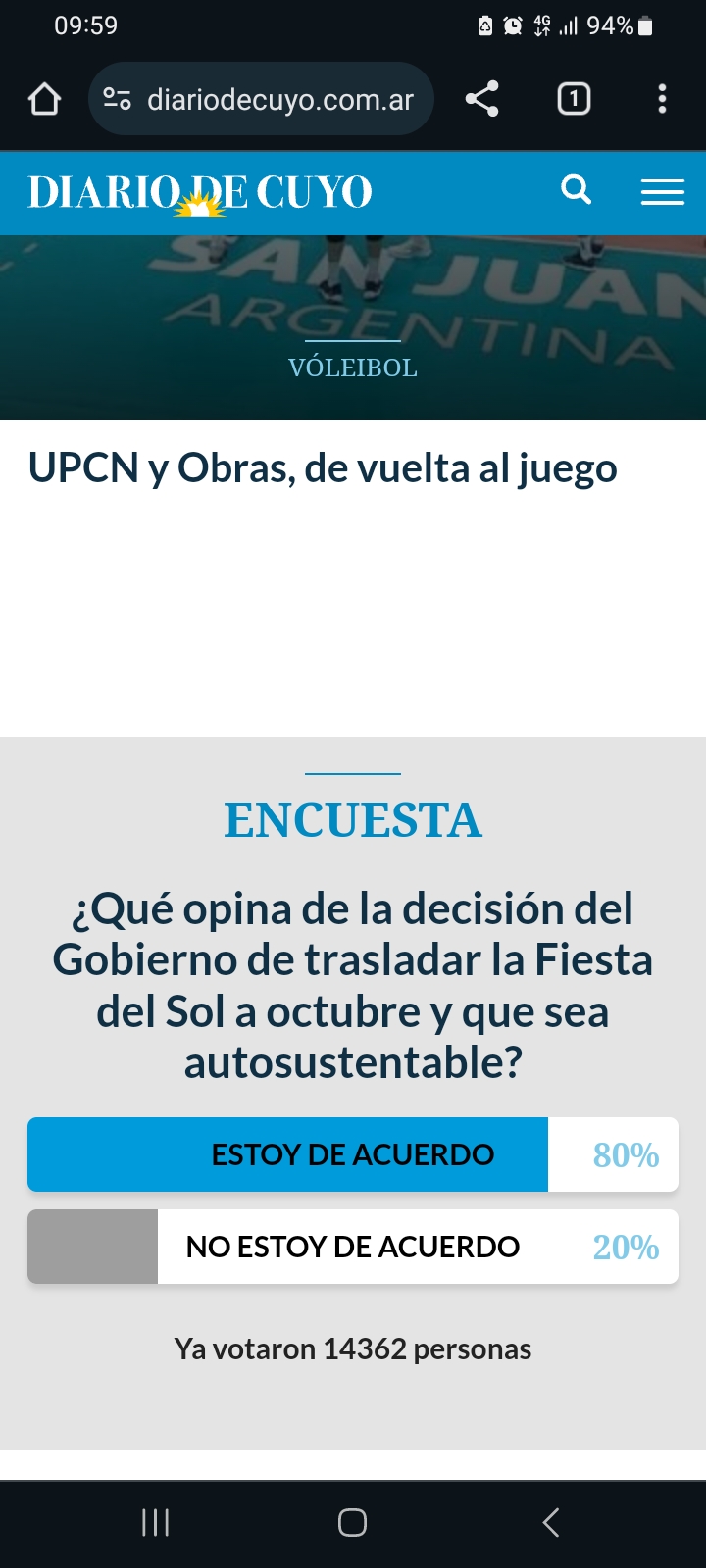Vote "Estoy de acuerdo" in the poll
The image size is (706, 1568).
[x=352, y=1154]
